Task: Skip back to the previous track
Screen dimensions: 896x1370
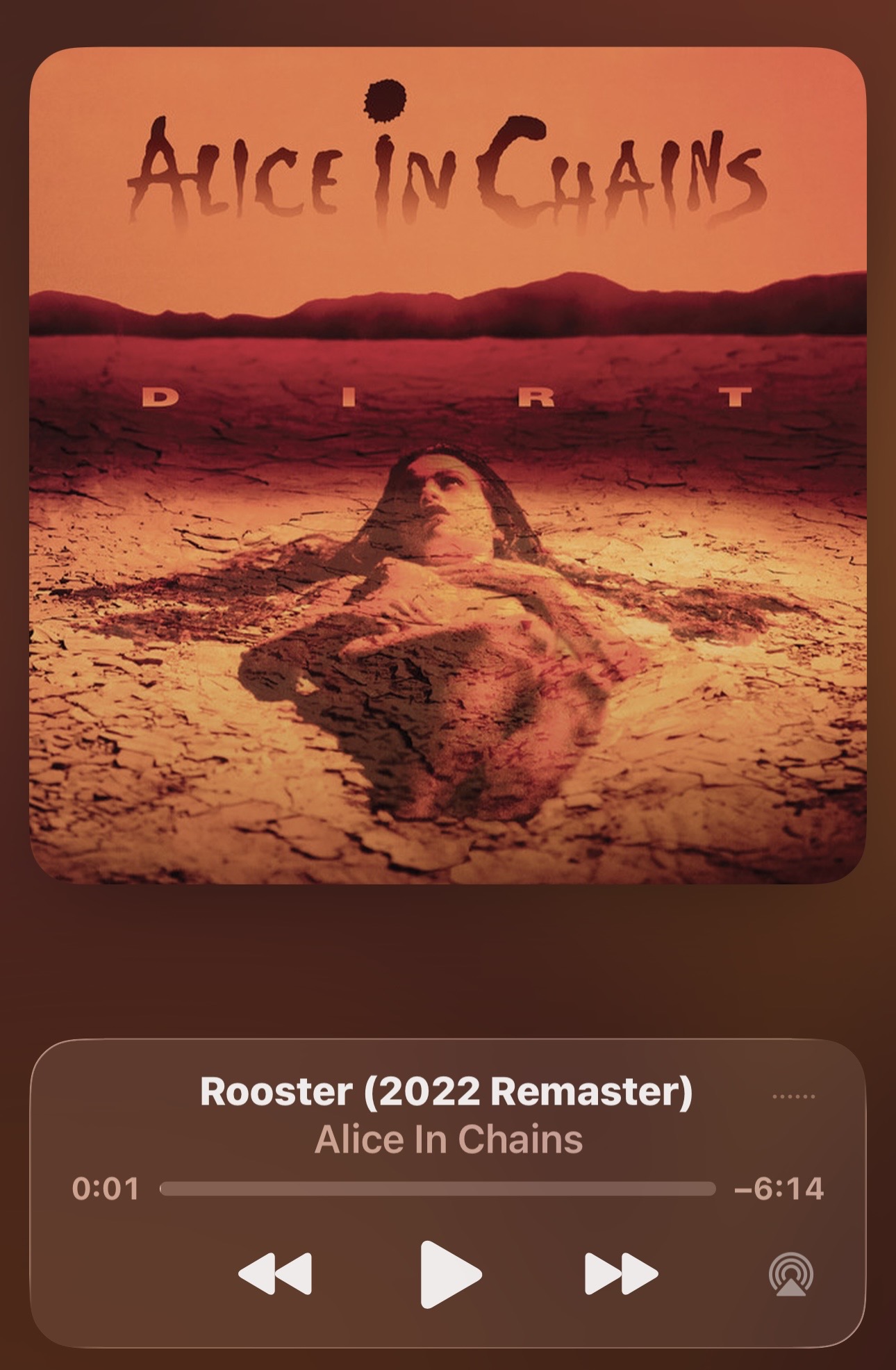Action: click(x=275, y=1274)
